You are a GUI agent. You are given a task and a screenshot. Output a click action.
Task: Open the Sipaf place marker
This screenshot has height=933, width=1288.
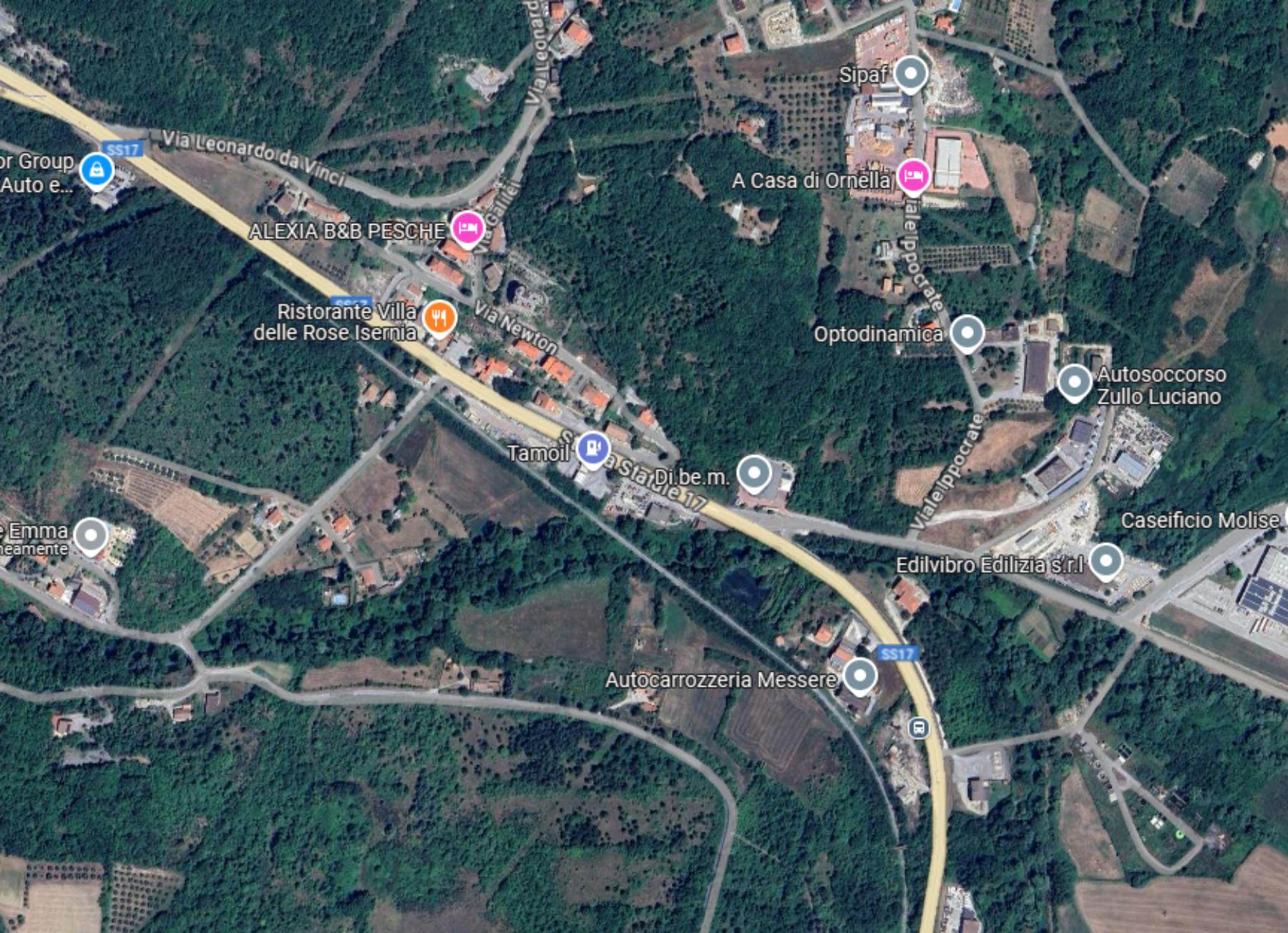pos(910,73)
